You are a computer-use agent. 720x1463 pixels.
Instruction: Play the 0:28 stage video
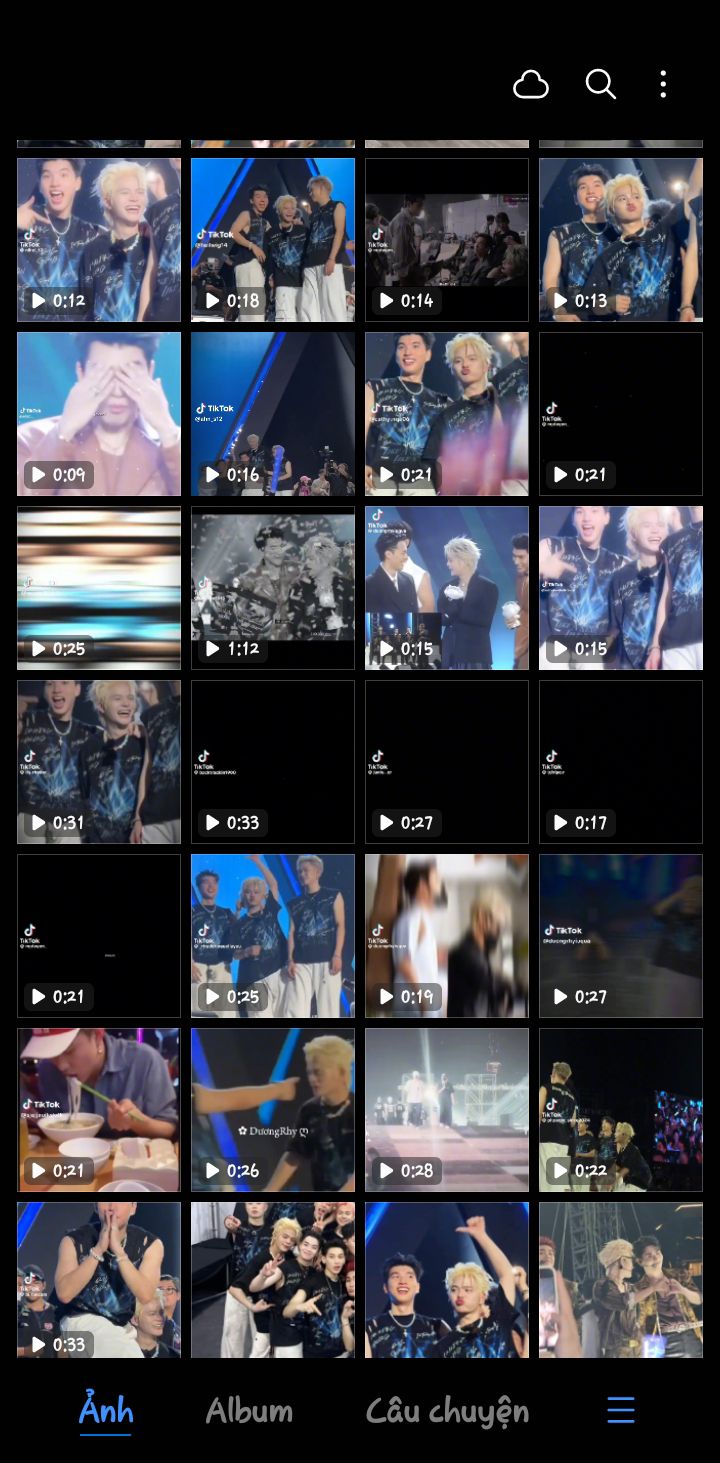[447, 1109]
